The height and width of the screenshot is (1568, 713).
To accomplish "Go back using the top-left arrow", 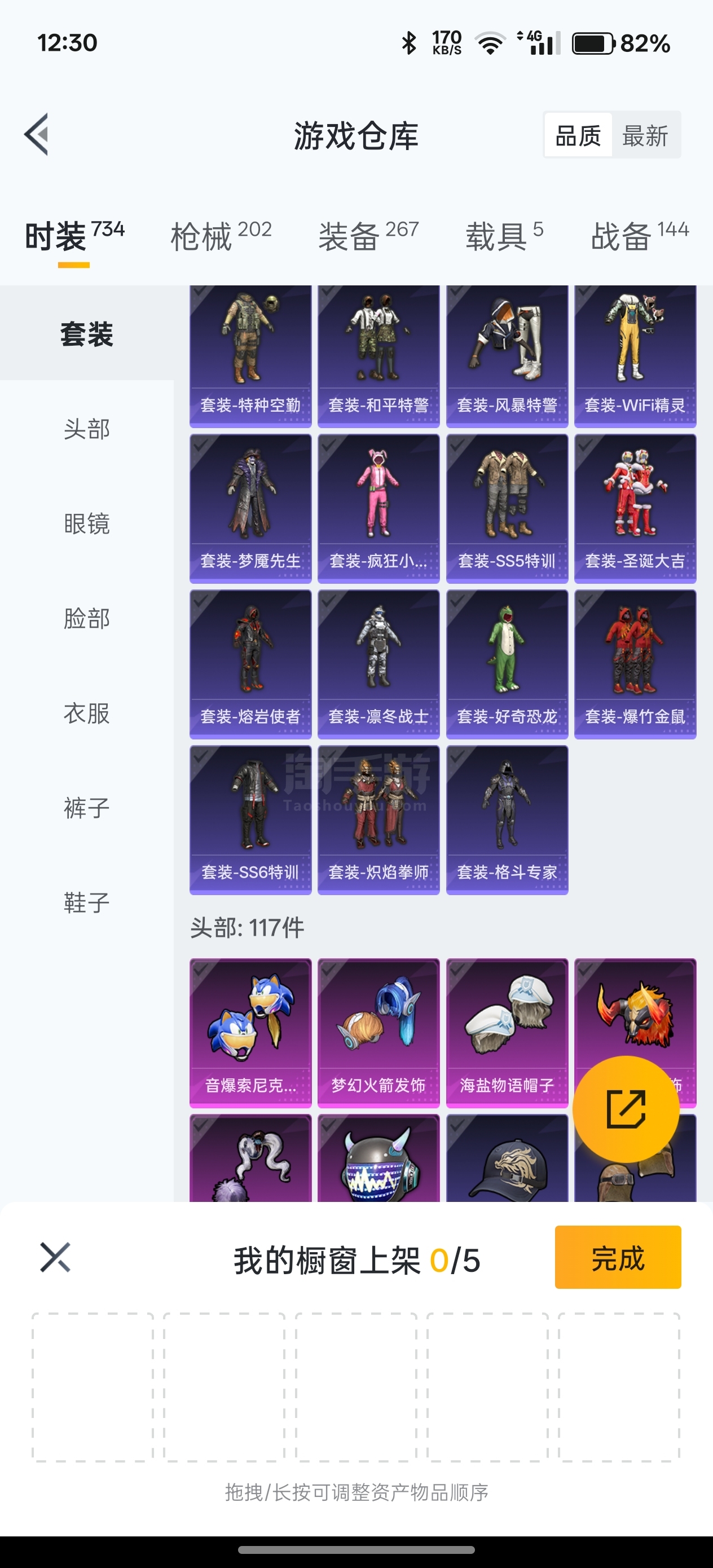I will pyautogui.click(x=37, y=135).
